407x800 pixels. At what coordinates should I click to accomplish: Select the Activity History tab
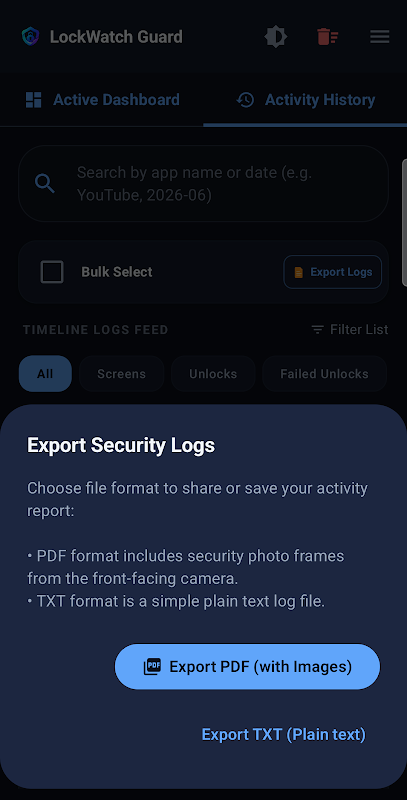pyautogui.click(x=305, y=99)
